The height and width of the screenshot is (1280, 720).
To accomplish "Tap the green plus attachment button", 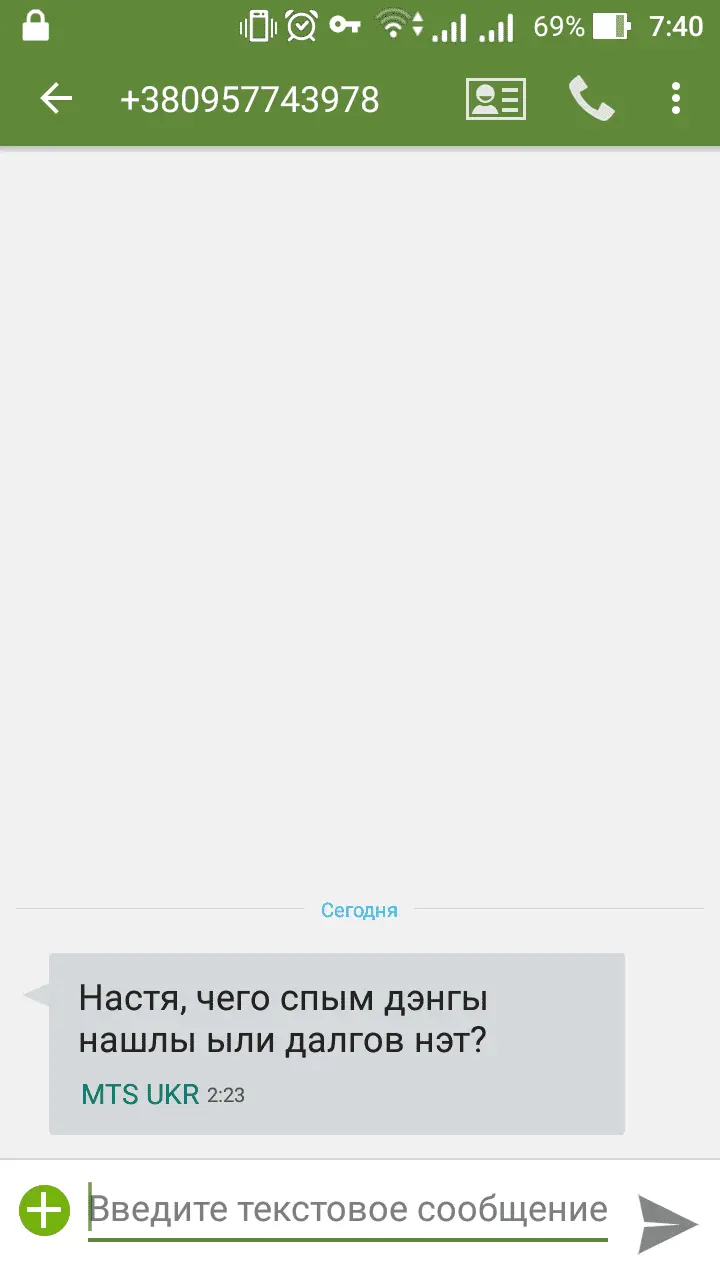I will click(44, 1211).
